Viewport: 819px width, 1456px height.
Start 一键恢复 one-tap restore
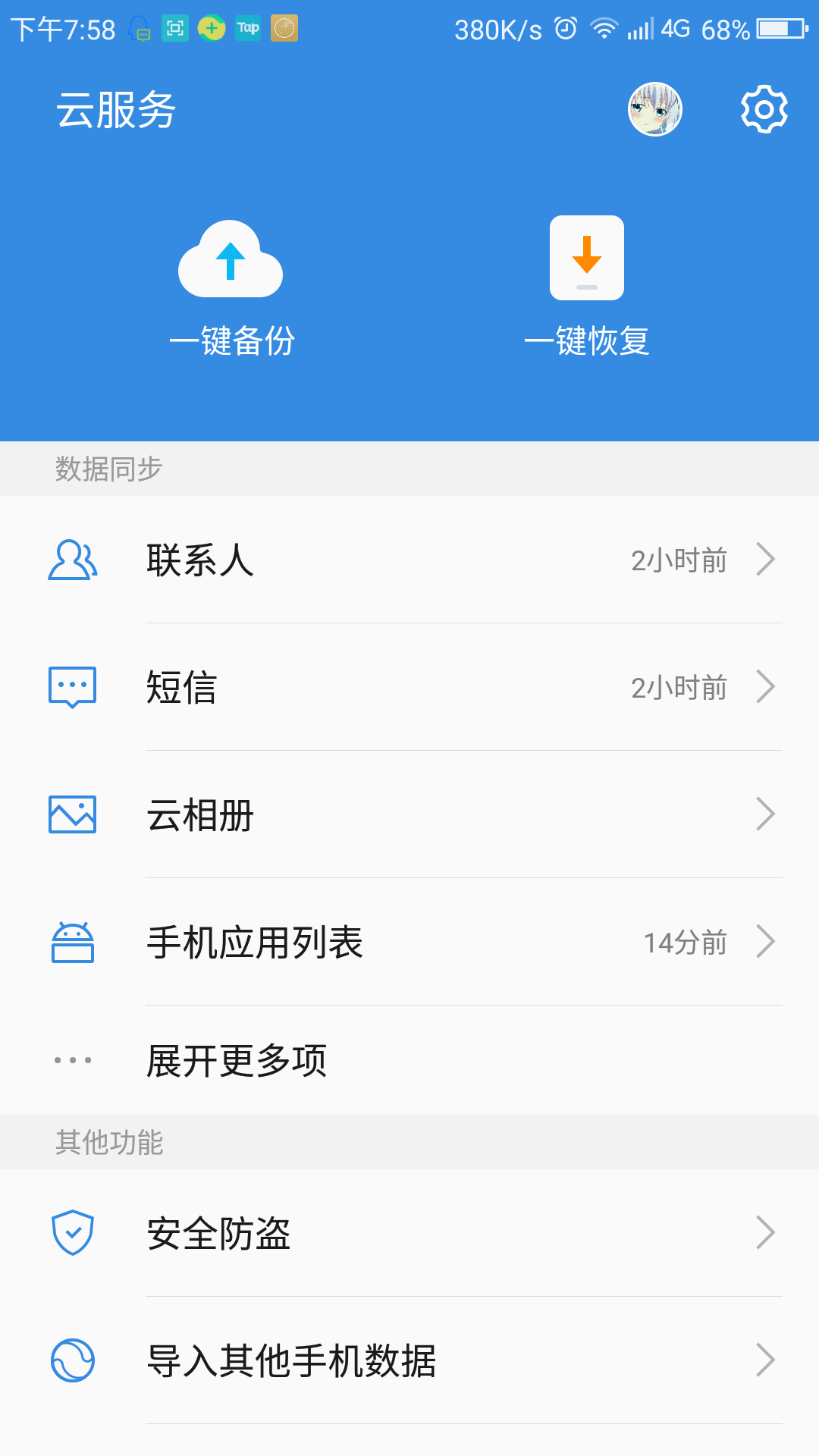(587, 287)
